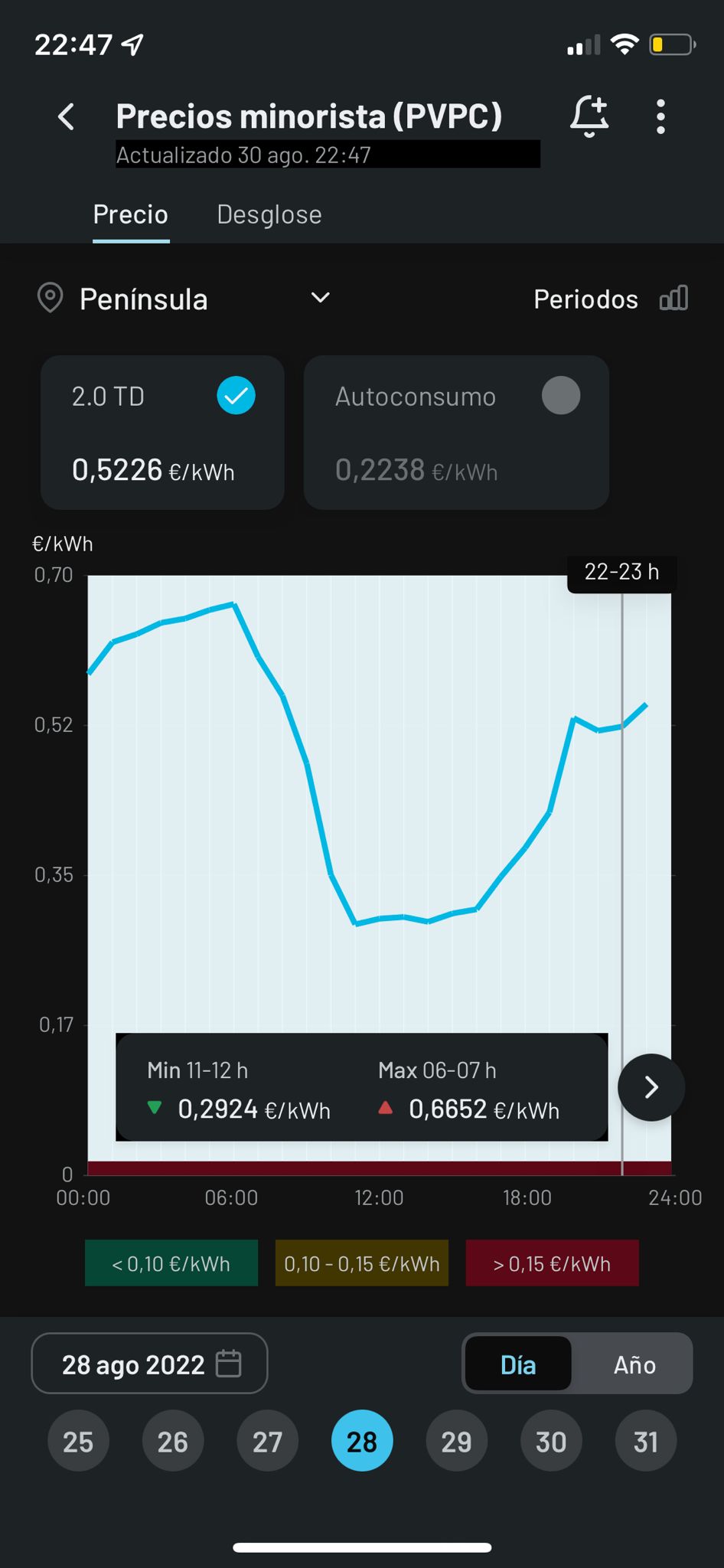The height and width of the screenshot is (1568, 724).
Task: Go back from Precios minorista screen
Action: [x=67, y=117]
